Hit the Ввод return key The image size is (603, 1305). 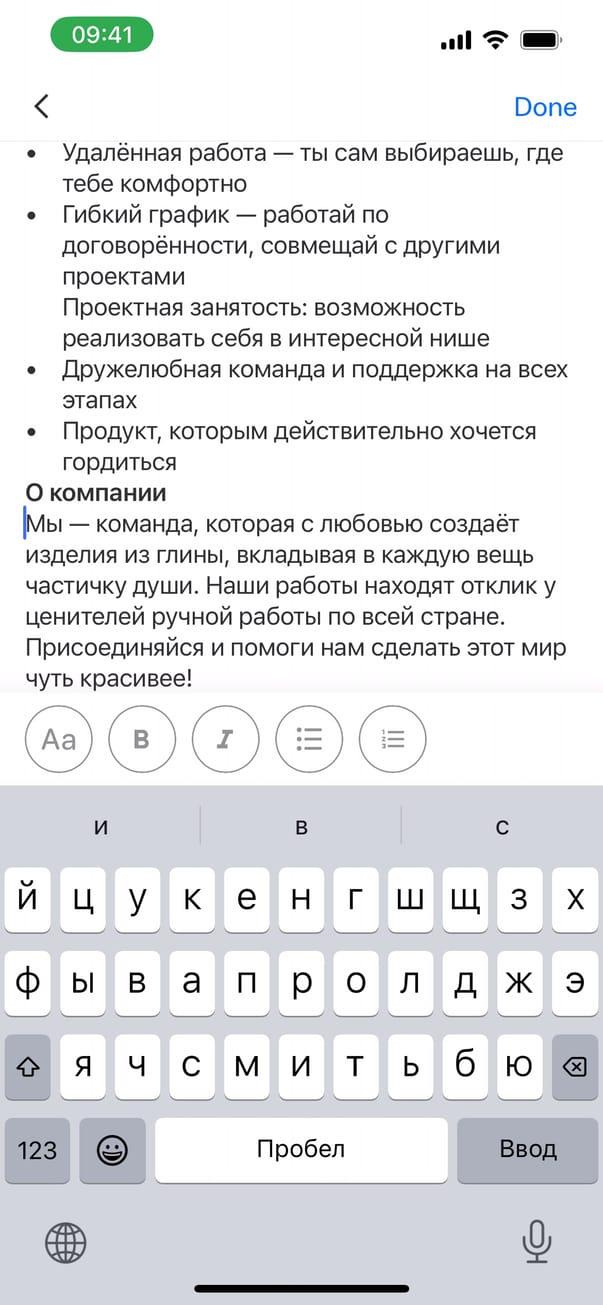click(x=527, y=1149)
